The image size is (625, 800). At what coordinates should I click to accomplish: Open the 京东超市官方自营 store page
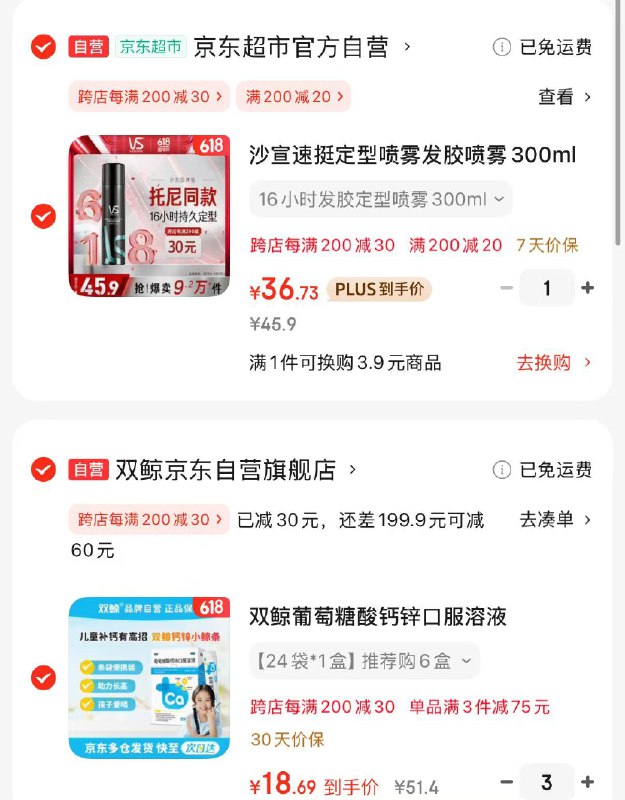pos(301,47)
